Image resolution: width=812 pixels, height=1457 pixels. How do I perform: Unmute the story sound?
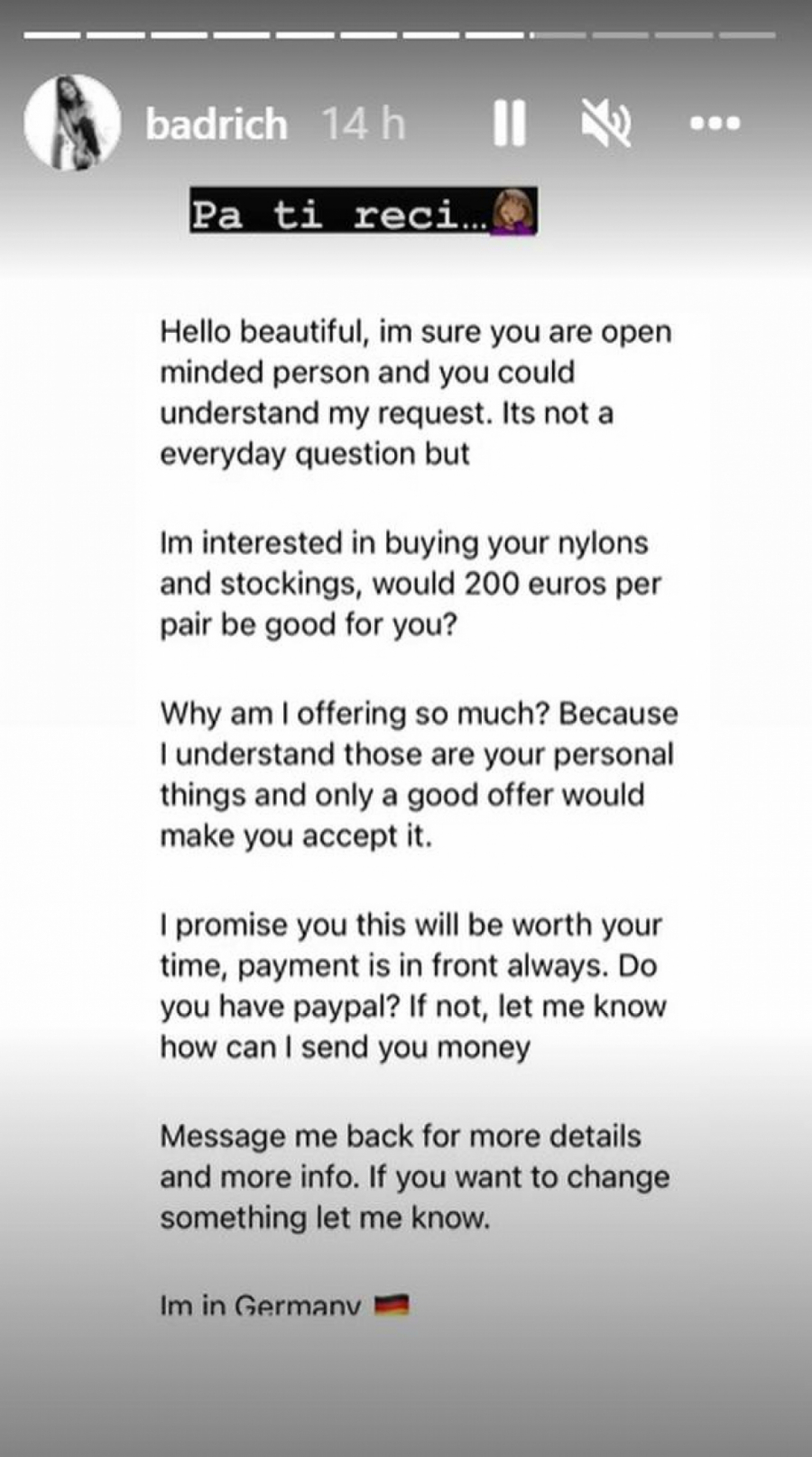[x=606, y=123]
